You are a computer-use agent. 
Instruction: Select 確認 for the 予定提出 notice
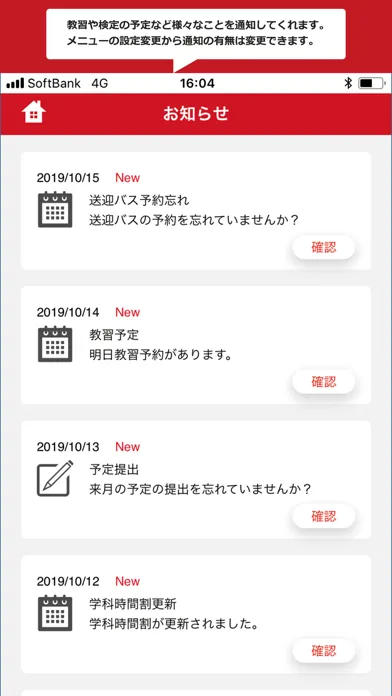324,517
